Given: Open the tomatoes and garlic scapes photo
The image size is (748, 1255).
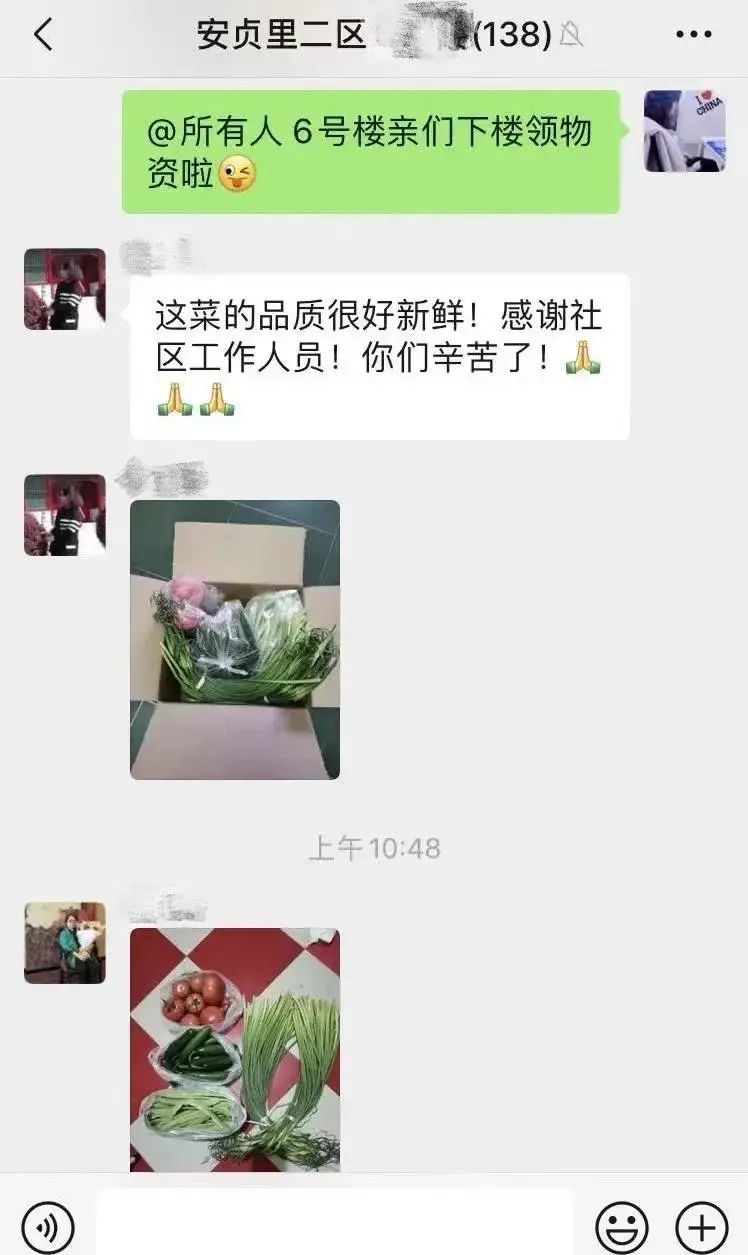Looking at the screenshot, I should point(235,1049).
